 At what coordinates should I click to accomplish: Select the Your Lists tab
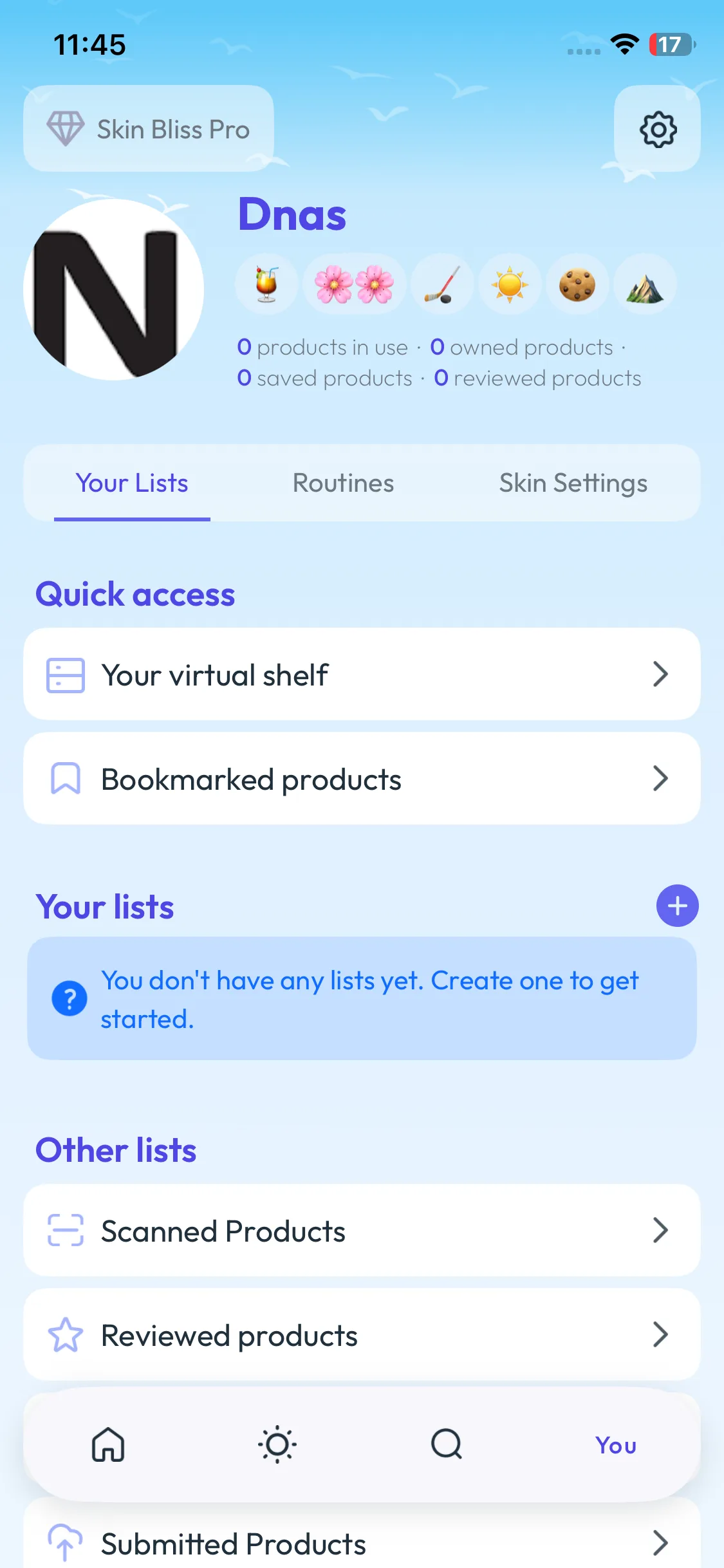click(x=132, y=483)
